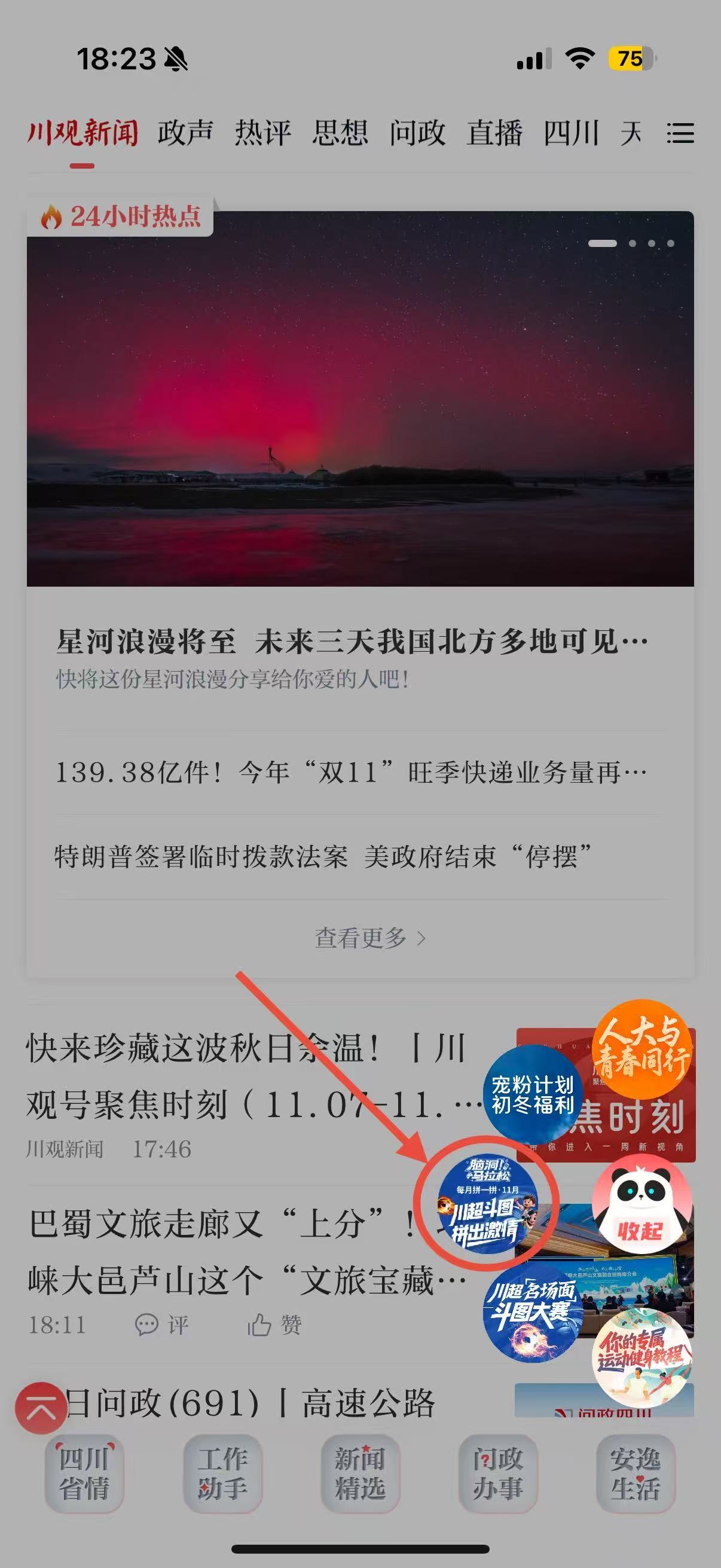Open 特朗普签署临时拨款法案 news item
The width and height of the screenshot is (721, 1568).
tap(323, 857)
